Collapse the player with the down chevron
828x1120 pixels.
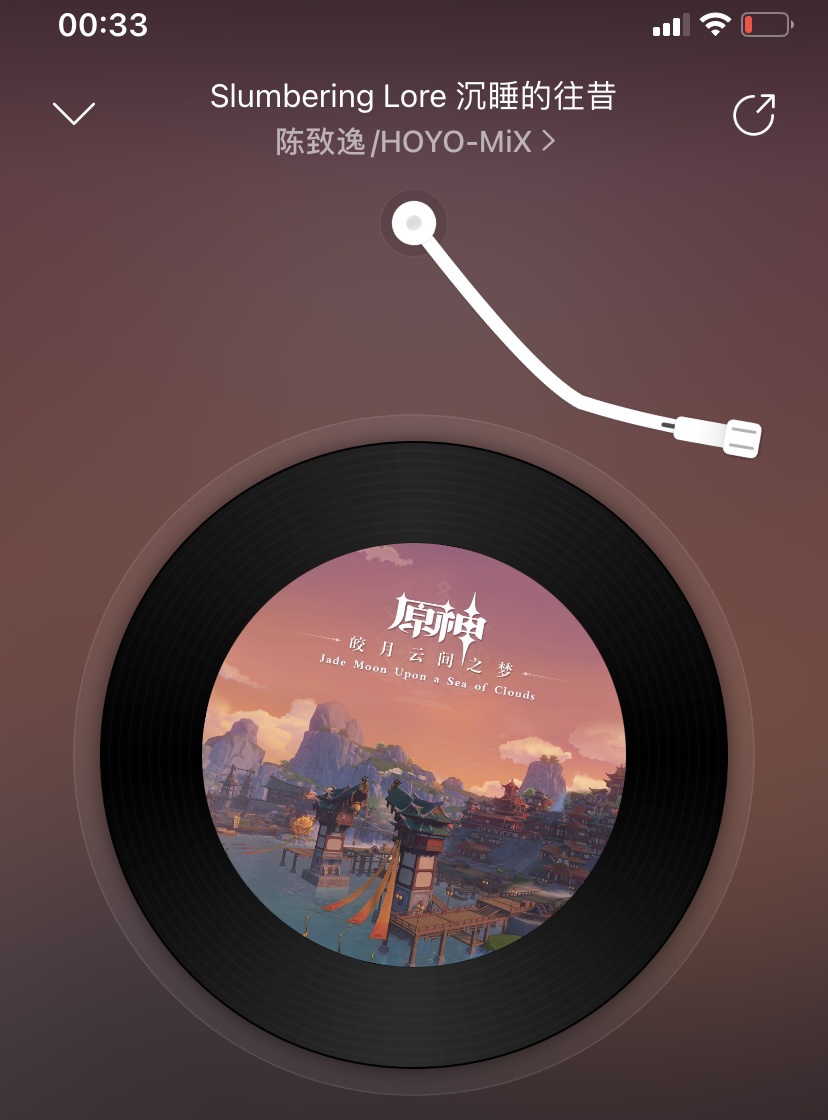[x=74, y=113]
